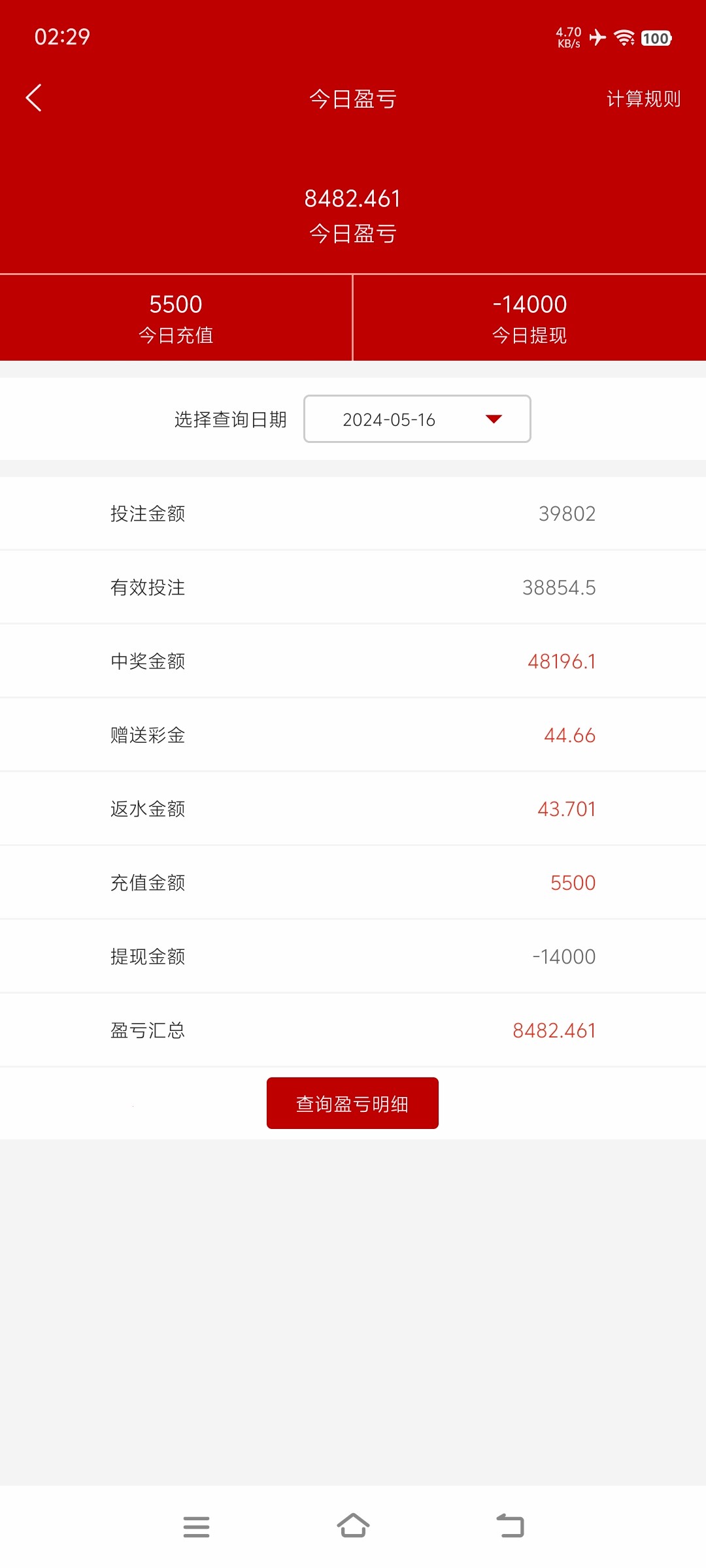The width and height of the screenshot is (706, 1568).
Task: Go to the system home screen
Action: coord(353,1526)
